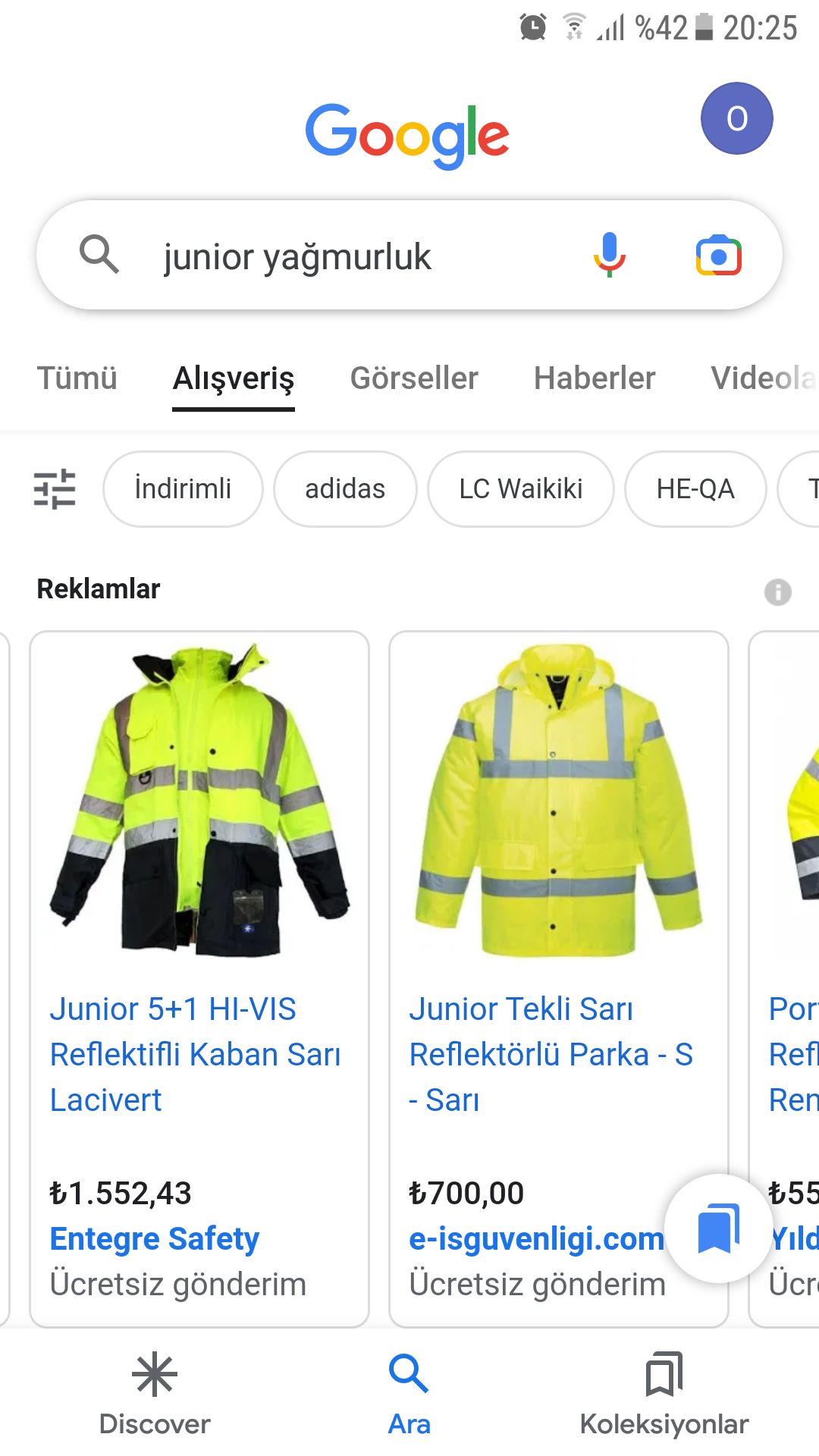Switch to the Haberler tab

[x=595, y=378]
